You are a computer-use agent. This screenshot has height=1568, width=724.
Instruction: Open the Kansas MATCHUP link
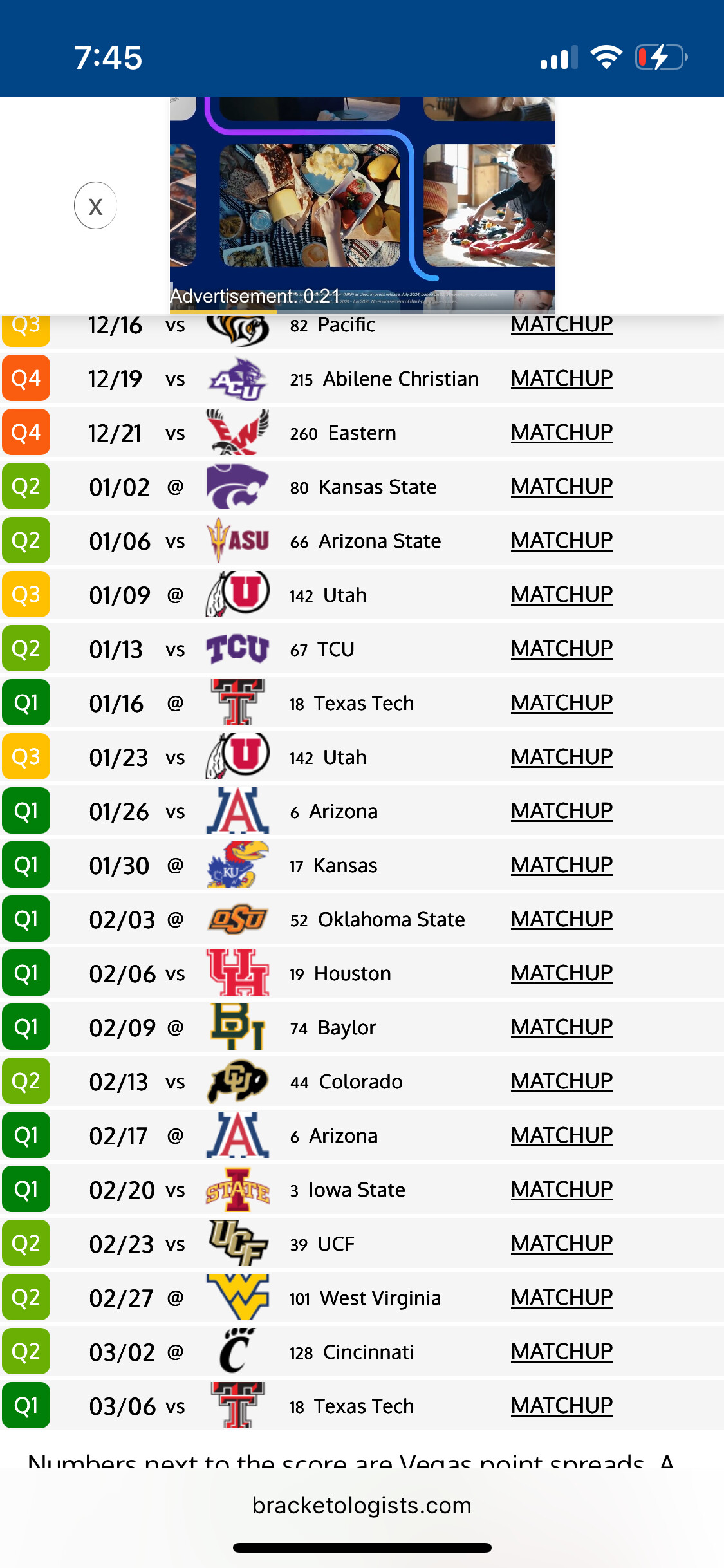coord(561,865)
